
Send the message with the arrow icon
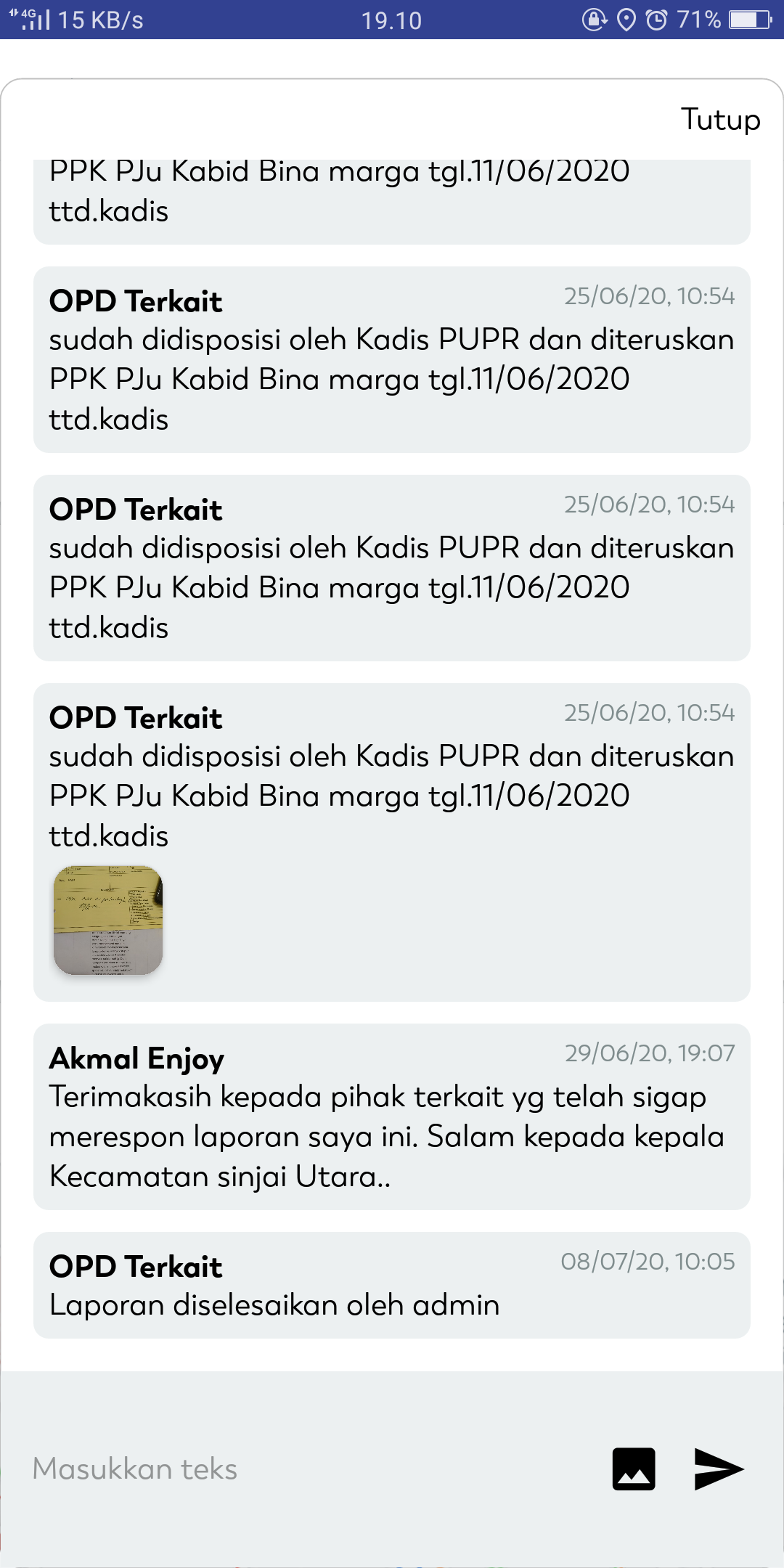718,1469
